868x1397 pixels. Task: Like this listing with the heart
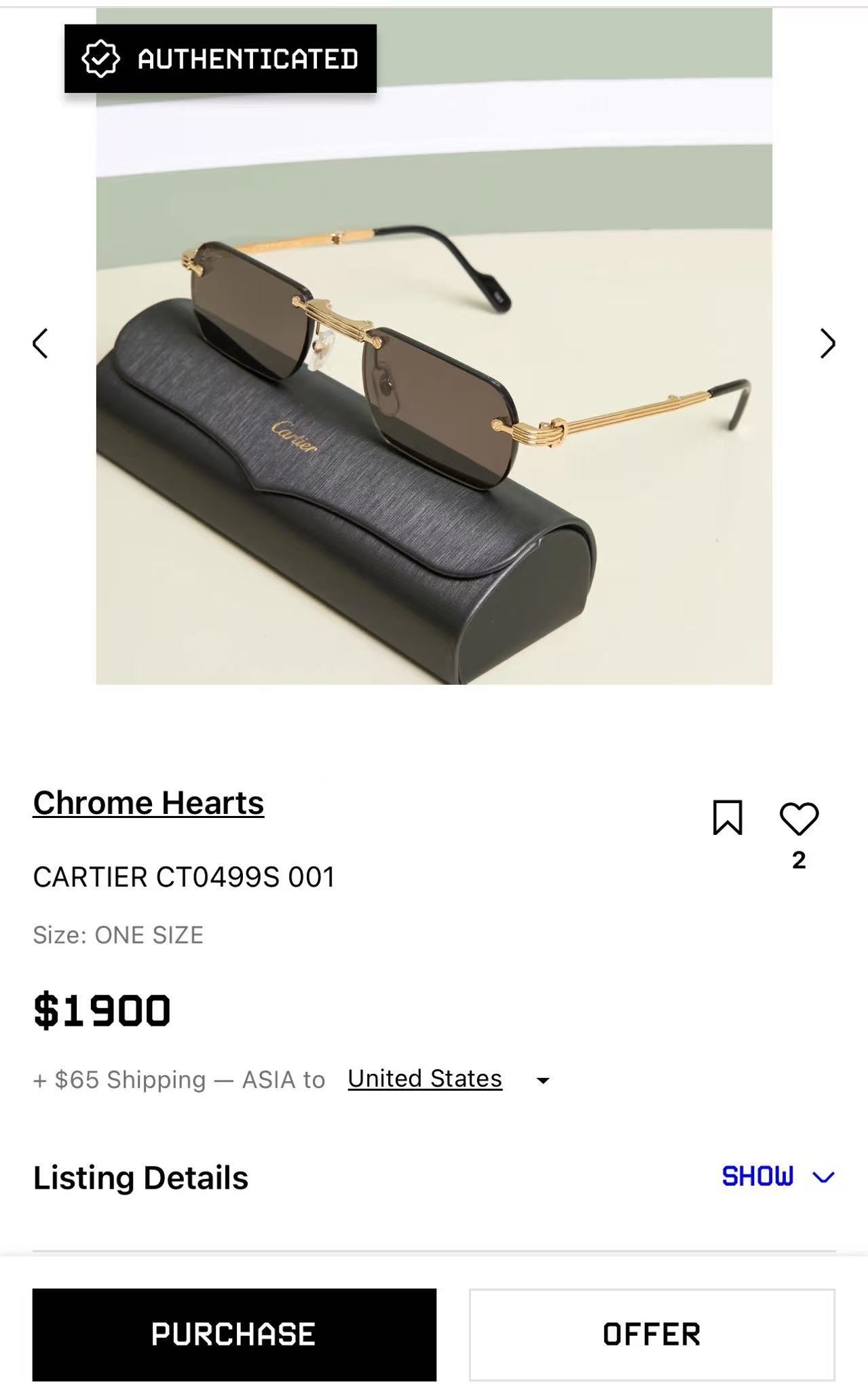[799, 818]
